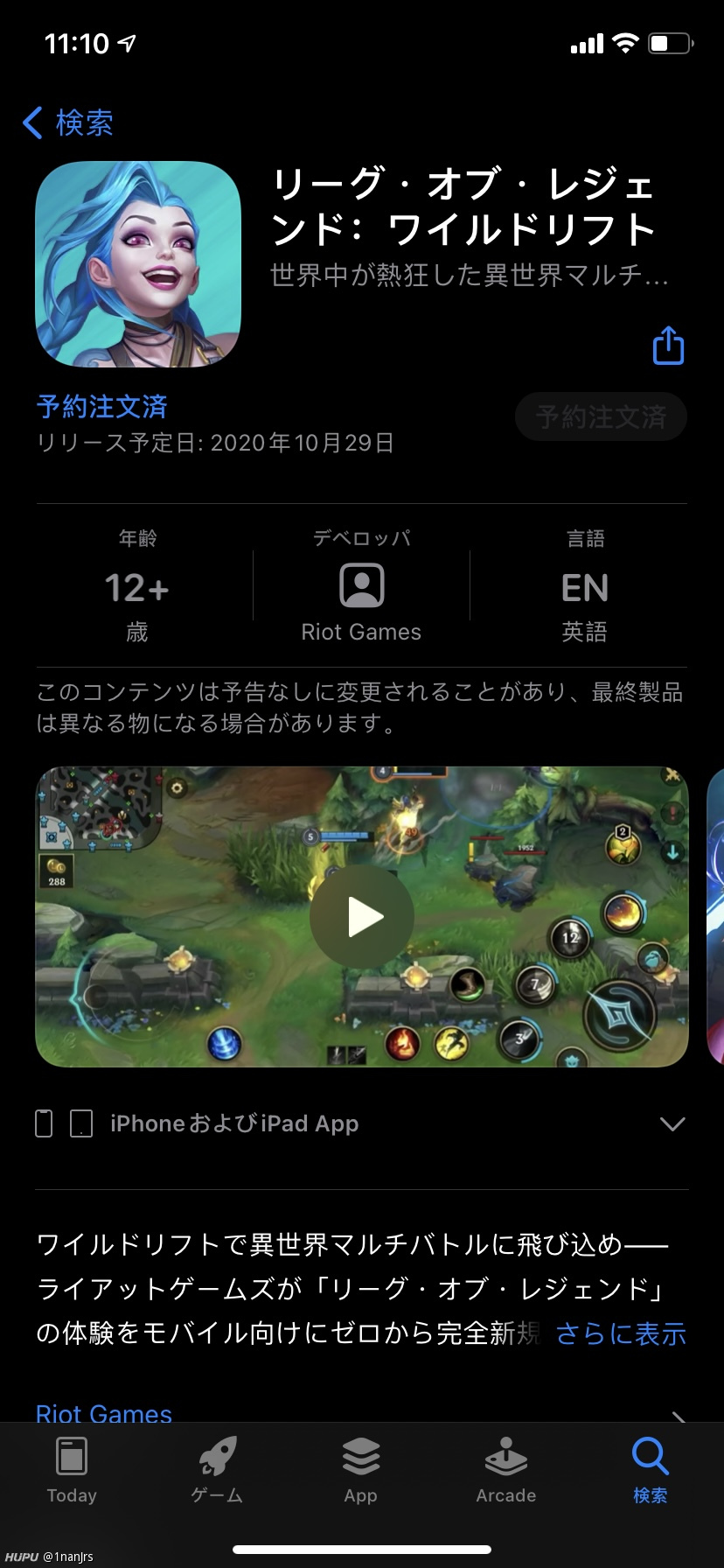The width and height of the screenshot is (724, 1568).
Task: Select the 検索 tab in bottom bar
Action: point(650,1470)
